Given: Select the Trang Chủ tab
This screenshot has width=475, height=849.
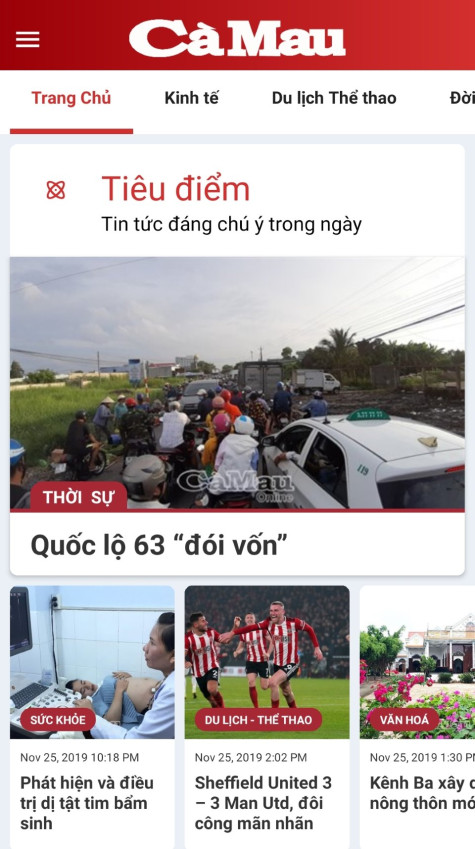Looking at the screenshot, I should (71, 98).
